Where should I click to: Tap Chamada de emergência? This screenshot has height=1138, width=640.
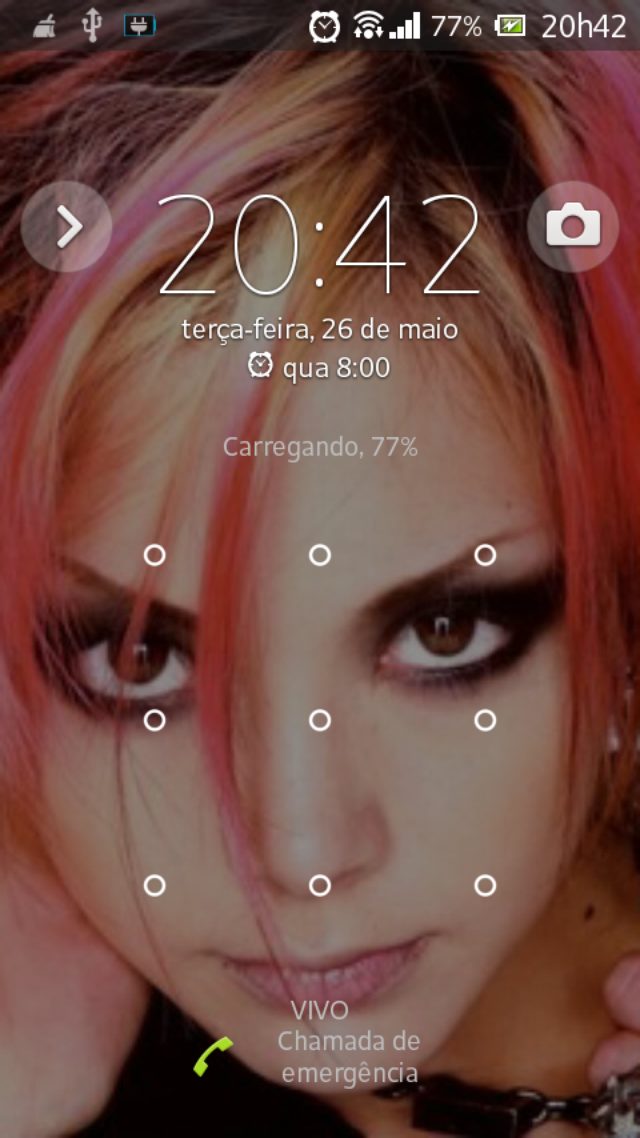348,1057
